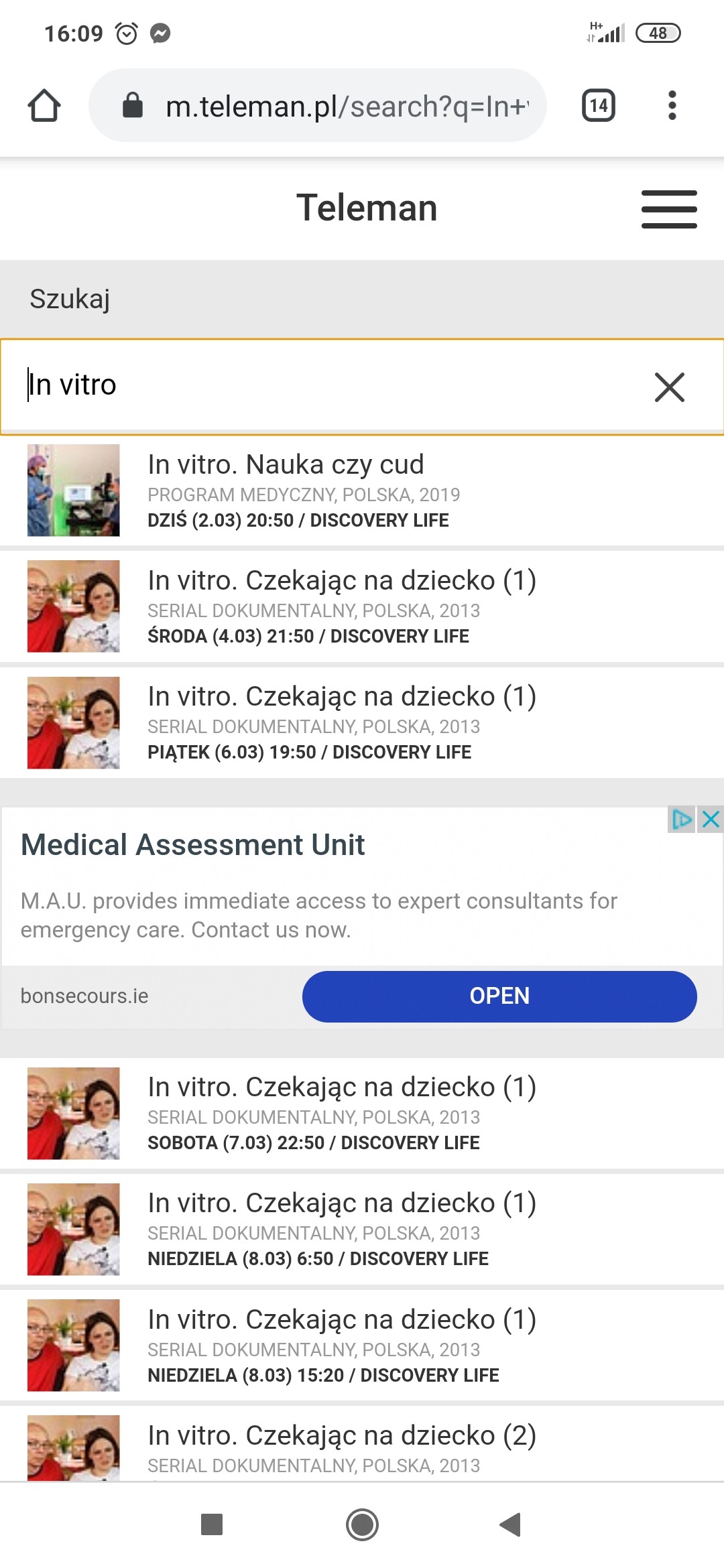Tap the Teleman site title
The height and width of the screenshot is (1568, 724).
pyautogui.click(x=367, y=208)
